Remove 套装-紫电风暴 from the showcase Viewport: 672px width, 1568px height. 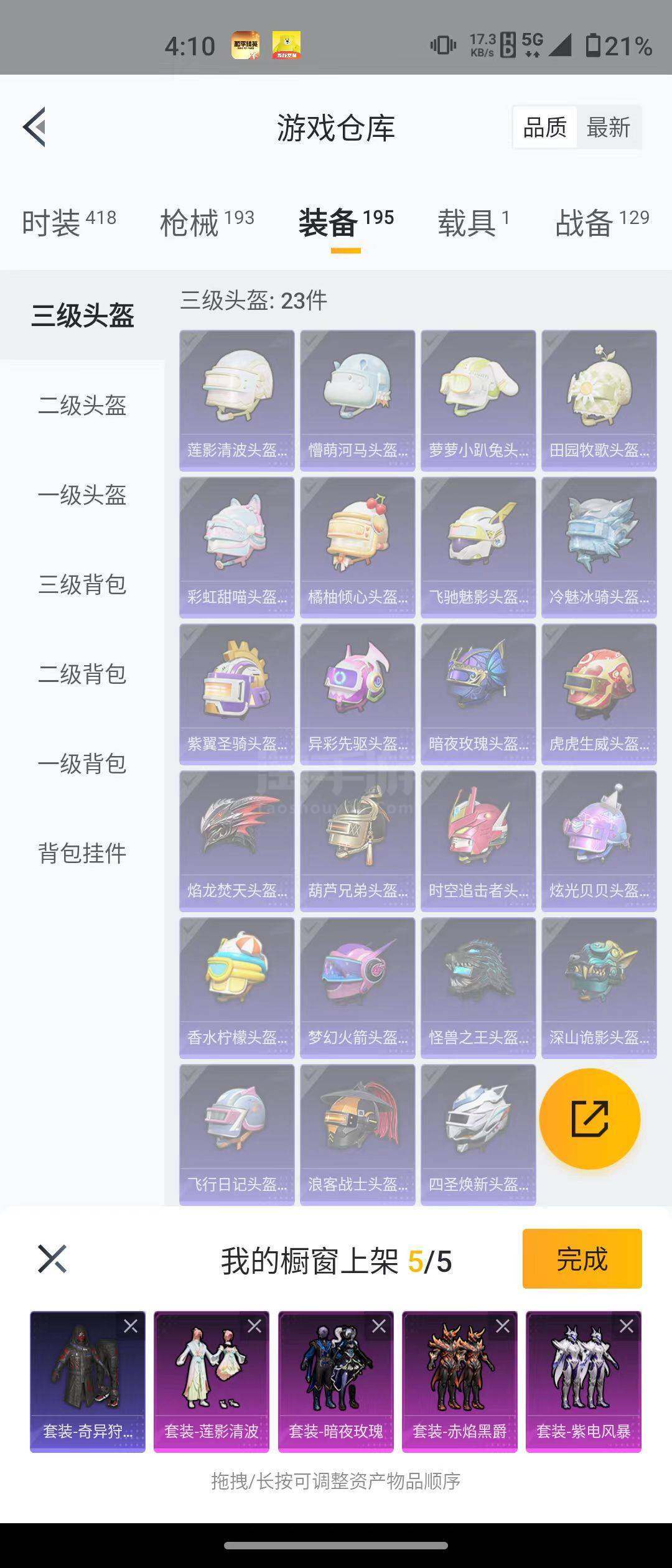[627, 1327]
